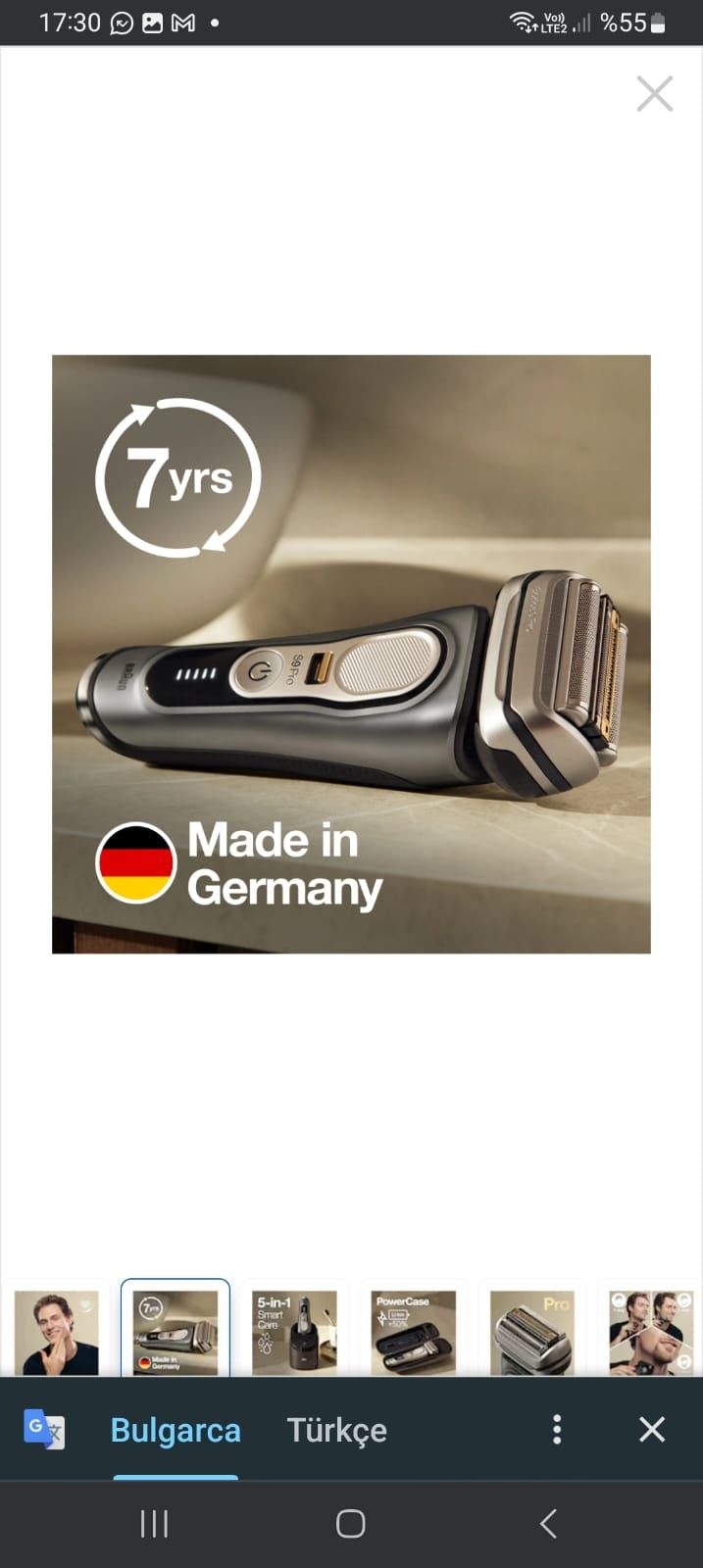Close the product image viewer
Viewport: 703px width, 1568px height.
tap(654, 94)
